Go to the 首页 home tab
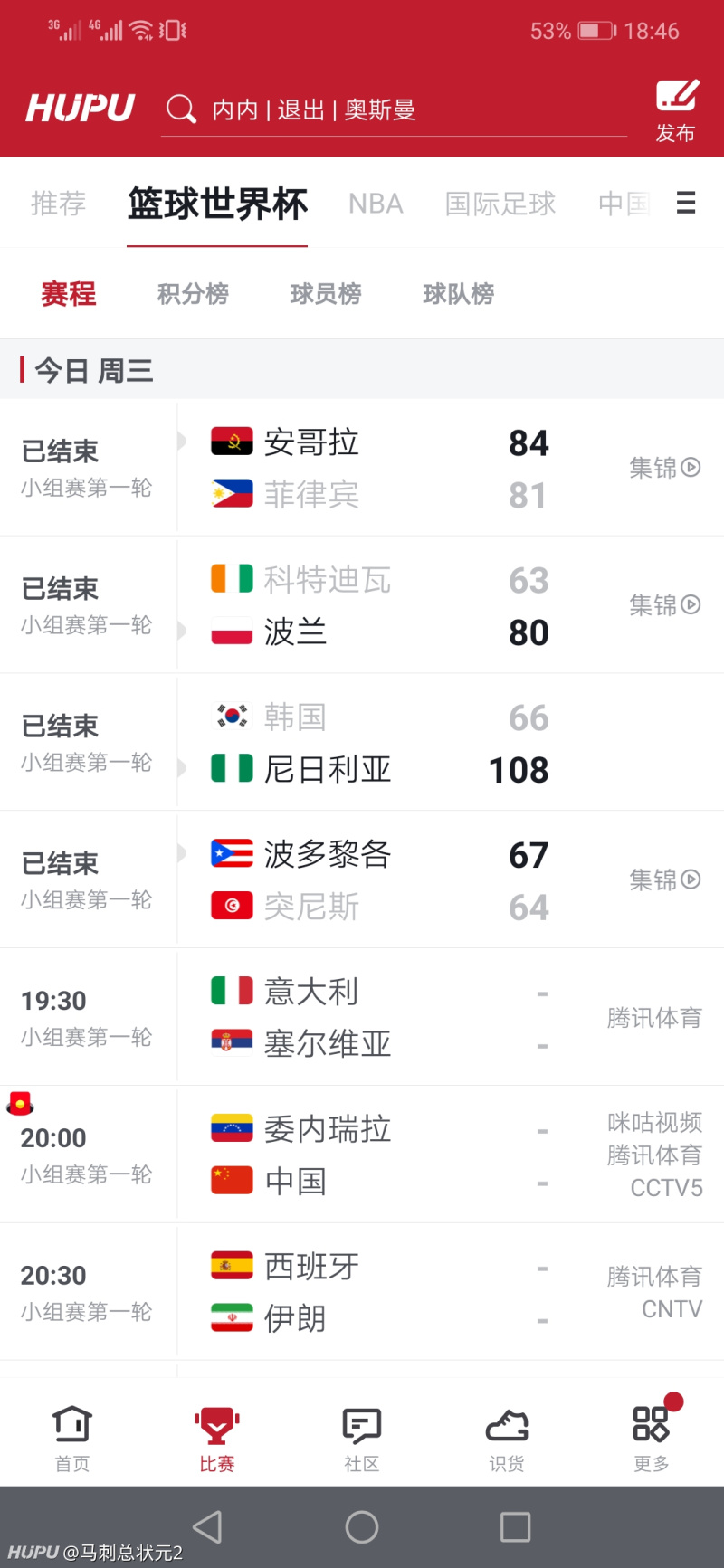724x1568 pixels. (x=72, y=1439)
